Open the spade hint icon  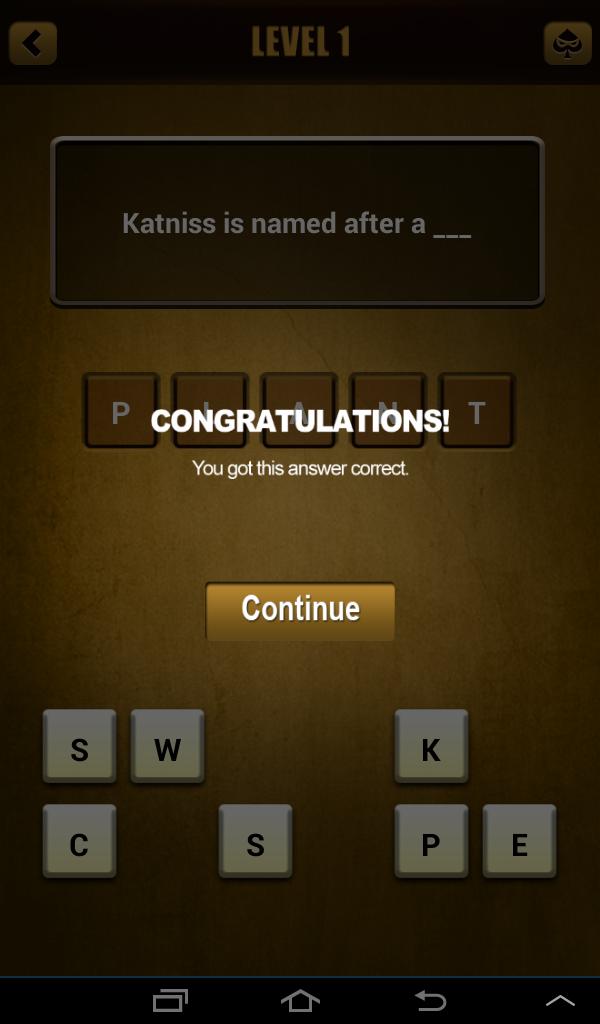tap(567, 43)
